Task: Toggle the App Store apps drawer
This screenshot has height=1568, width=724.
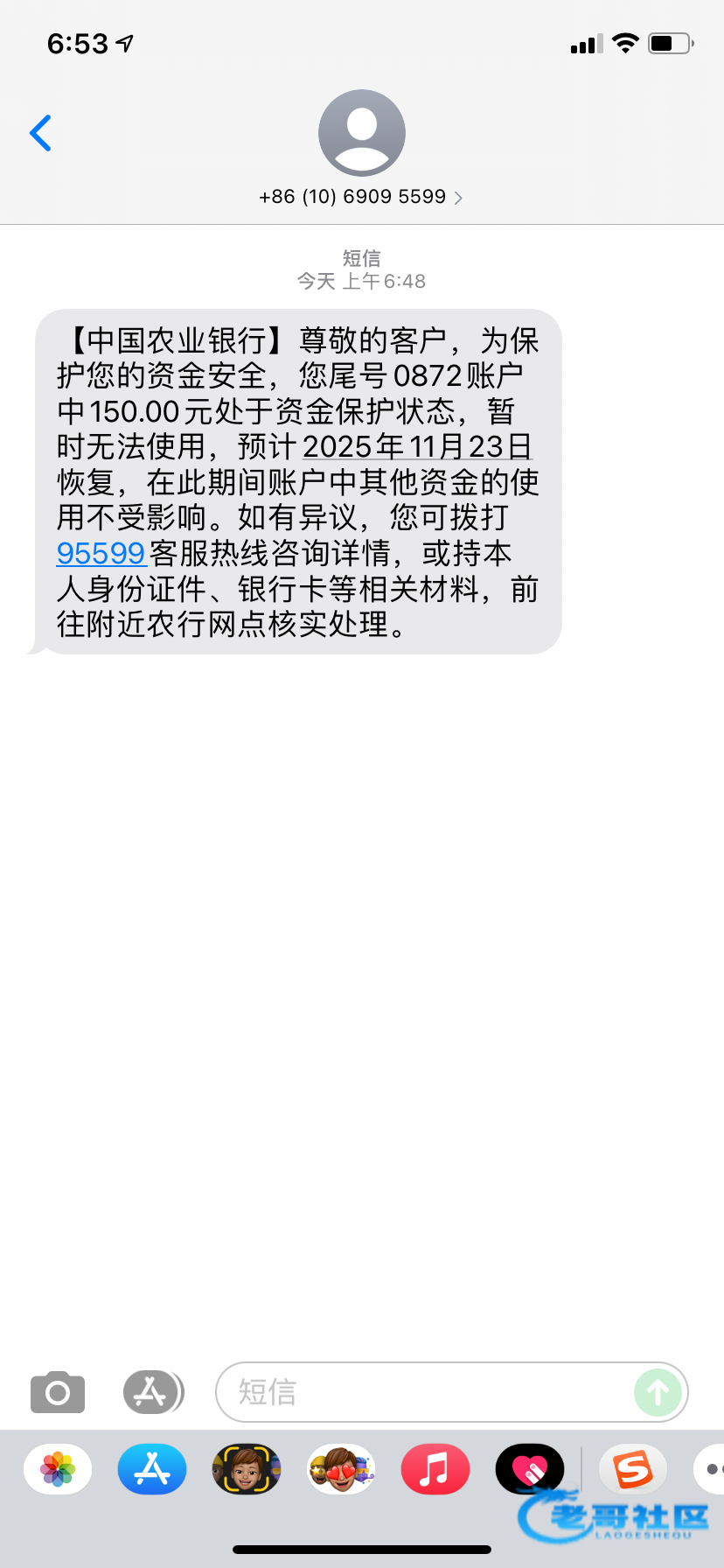Action: point(152,1392)
